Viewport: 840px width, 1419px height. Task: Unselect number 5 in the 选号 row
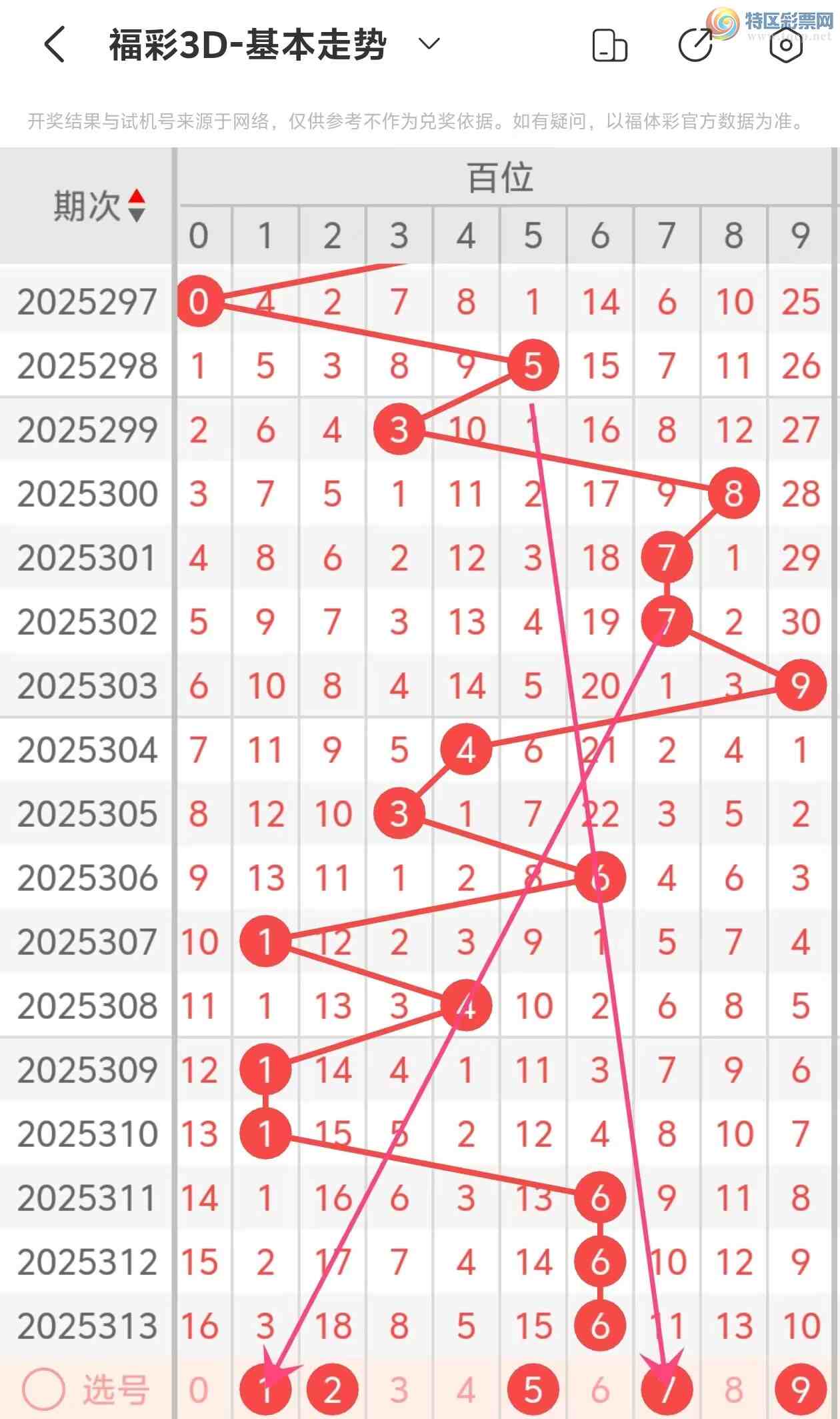(x=533, y=1390)
